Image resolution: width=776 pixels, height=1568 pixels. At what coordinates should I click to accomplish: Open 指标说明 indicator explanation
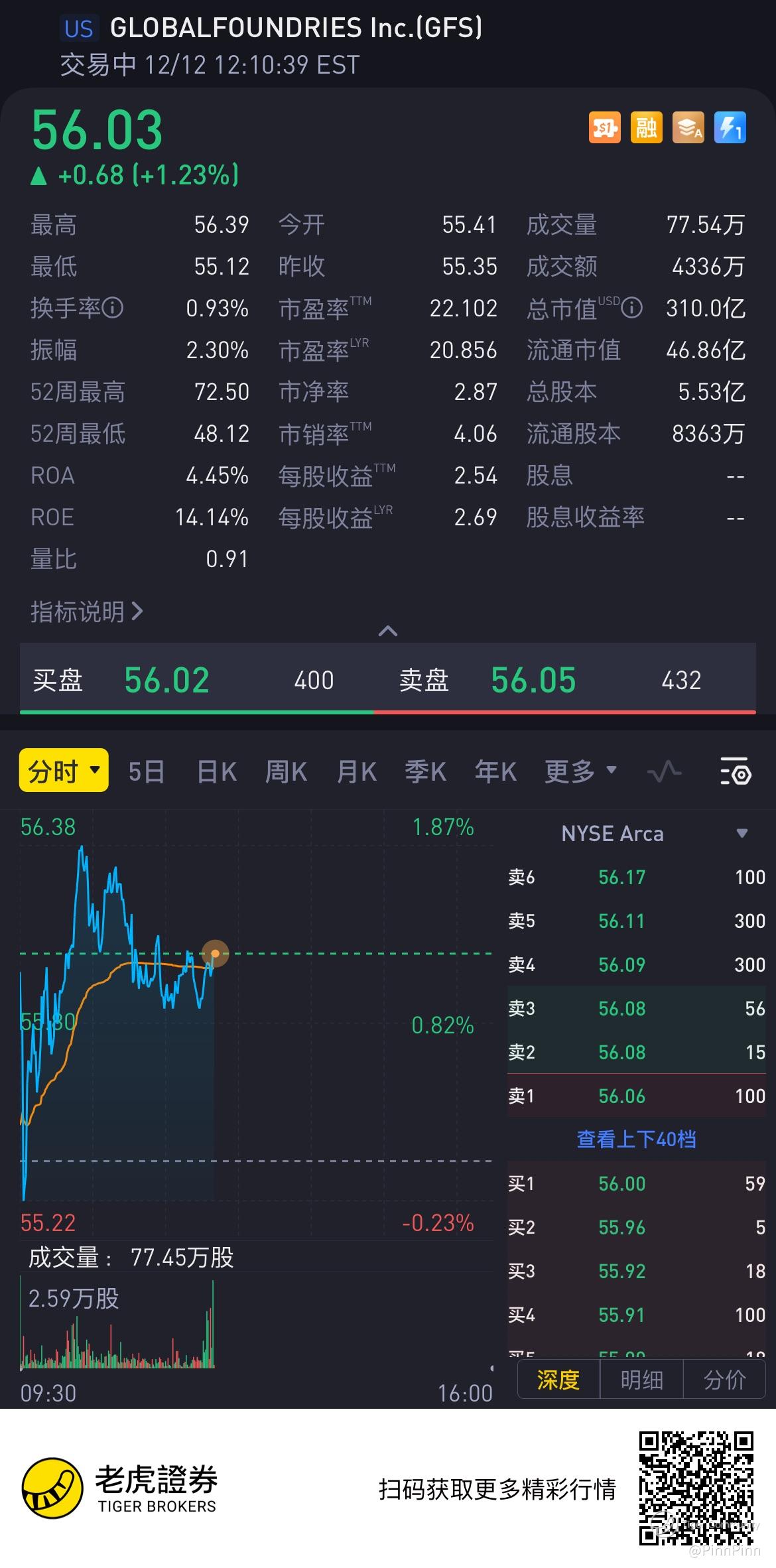86,611
